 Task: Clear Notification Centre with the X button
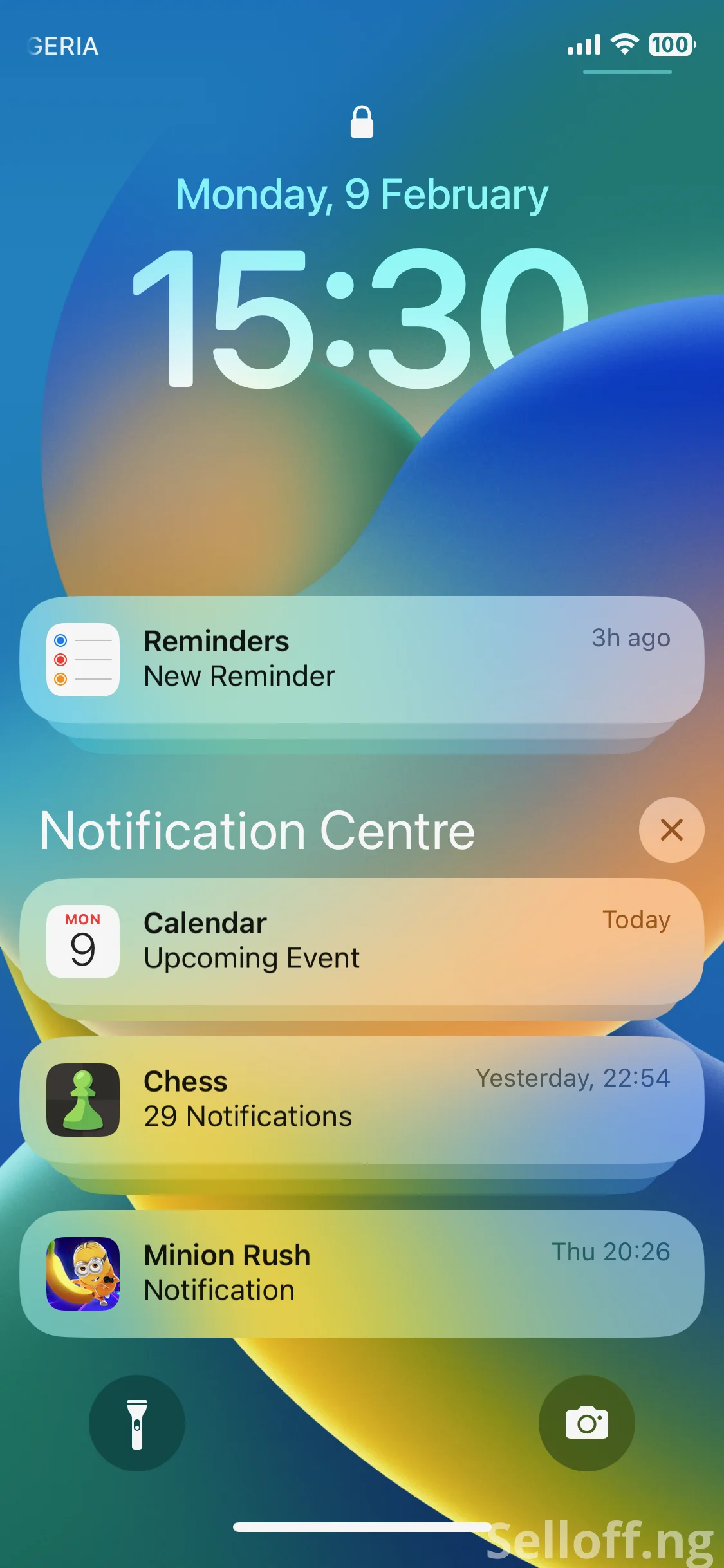point(671,830)
